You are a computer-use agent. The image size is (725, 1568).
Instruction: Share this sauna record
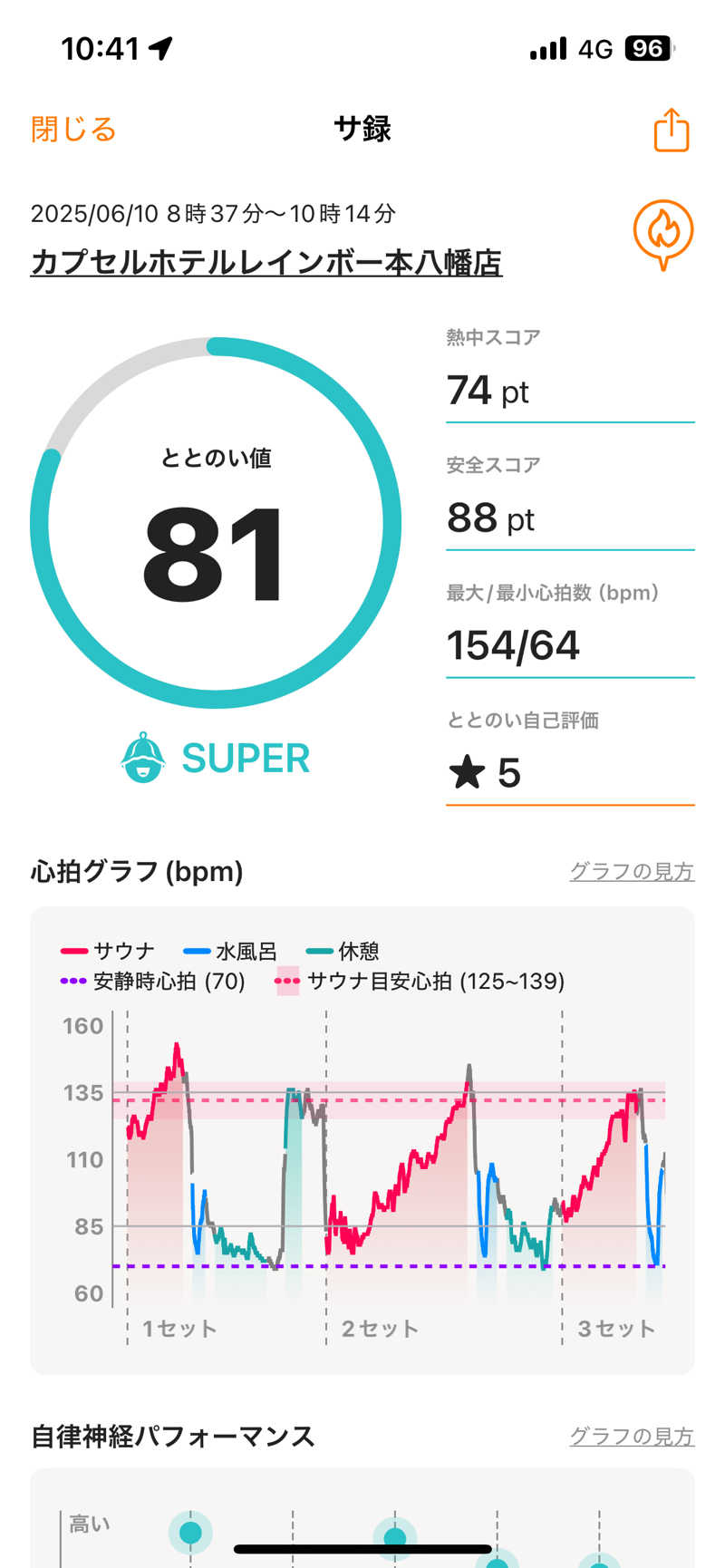(671, 131)
